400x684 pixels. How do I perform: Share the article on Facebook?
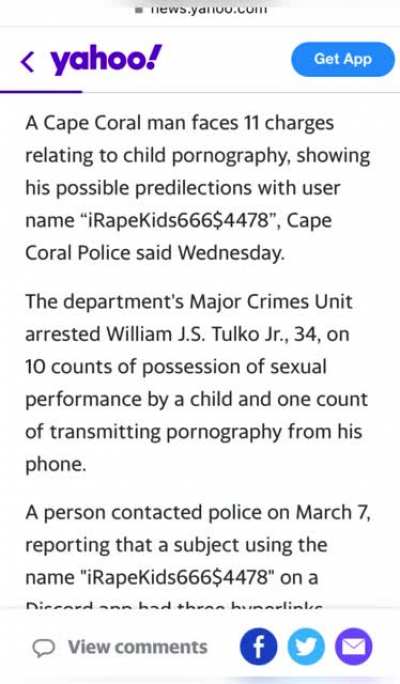(x=258, y=646)
